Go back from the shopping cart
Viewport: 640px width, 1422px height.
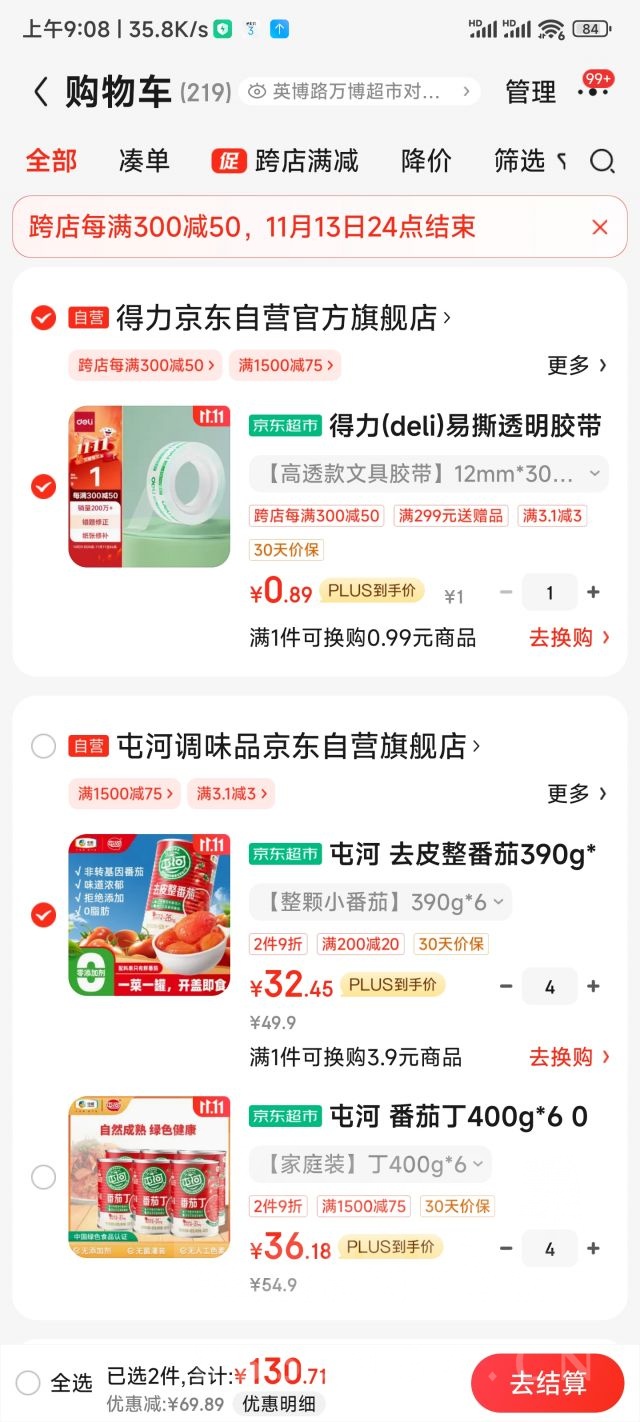(40, 92)
